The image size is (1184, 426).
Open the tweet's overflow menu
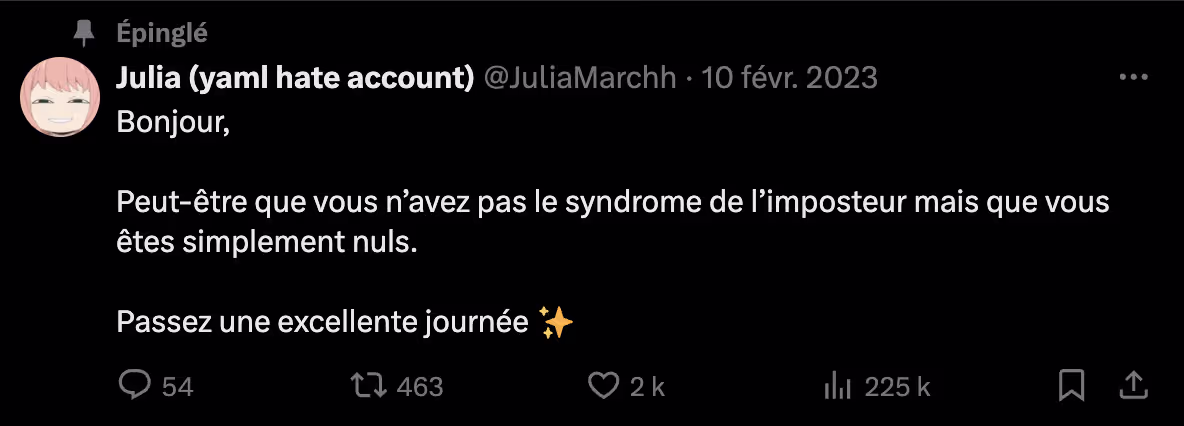tap(1132, 78)
